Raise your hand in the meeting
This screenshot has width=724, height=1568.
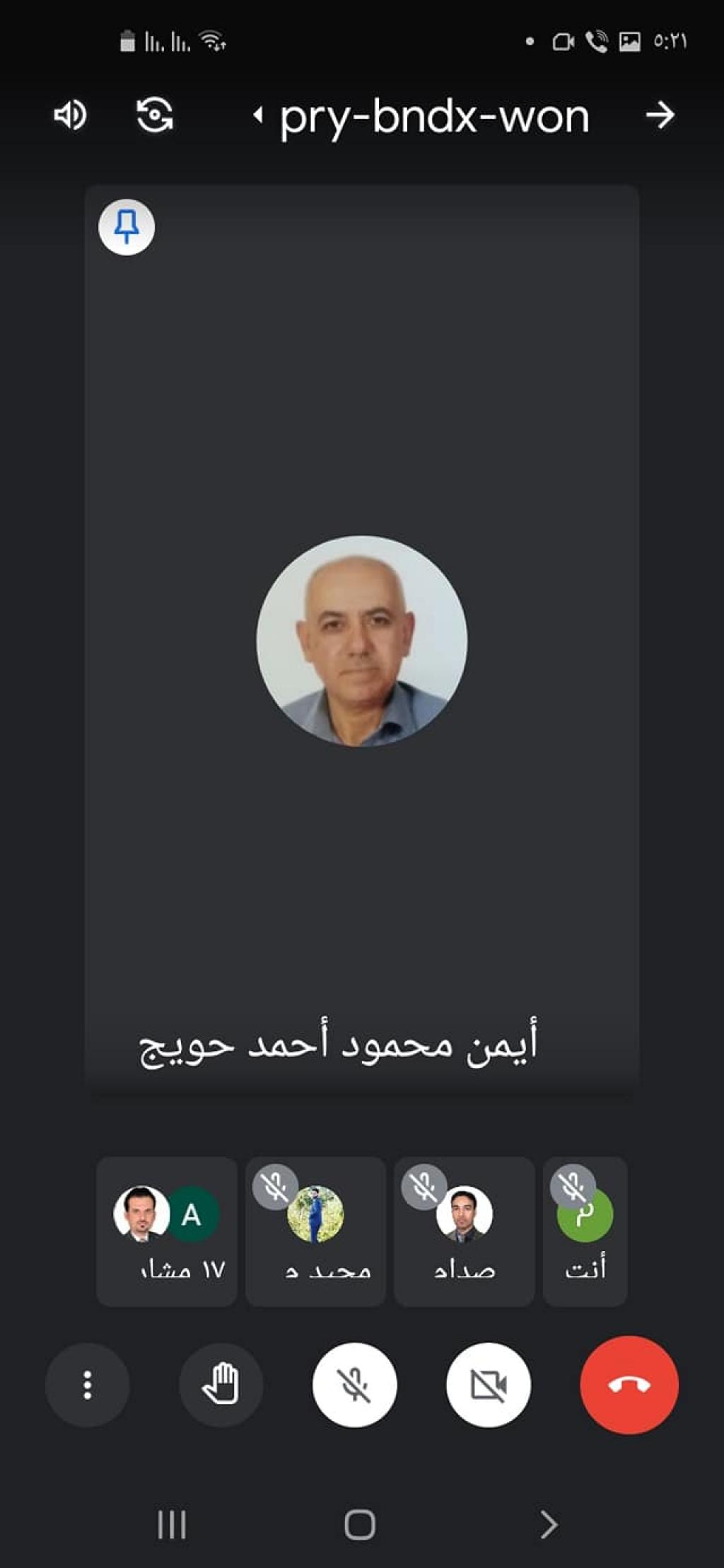click(221, 1385)
